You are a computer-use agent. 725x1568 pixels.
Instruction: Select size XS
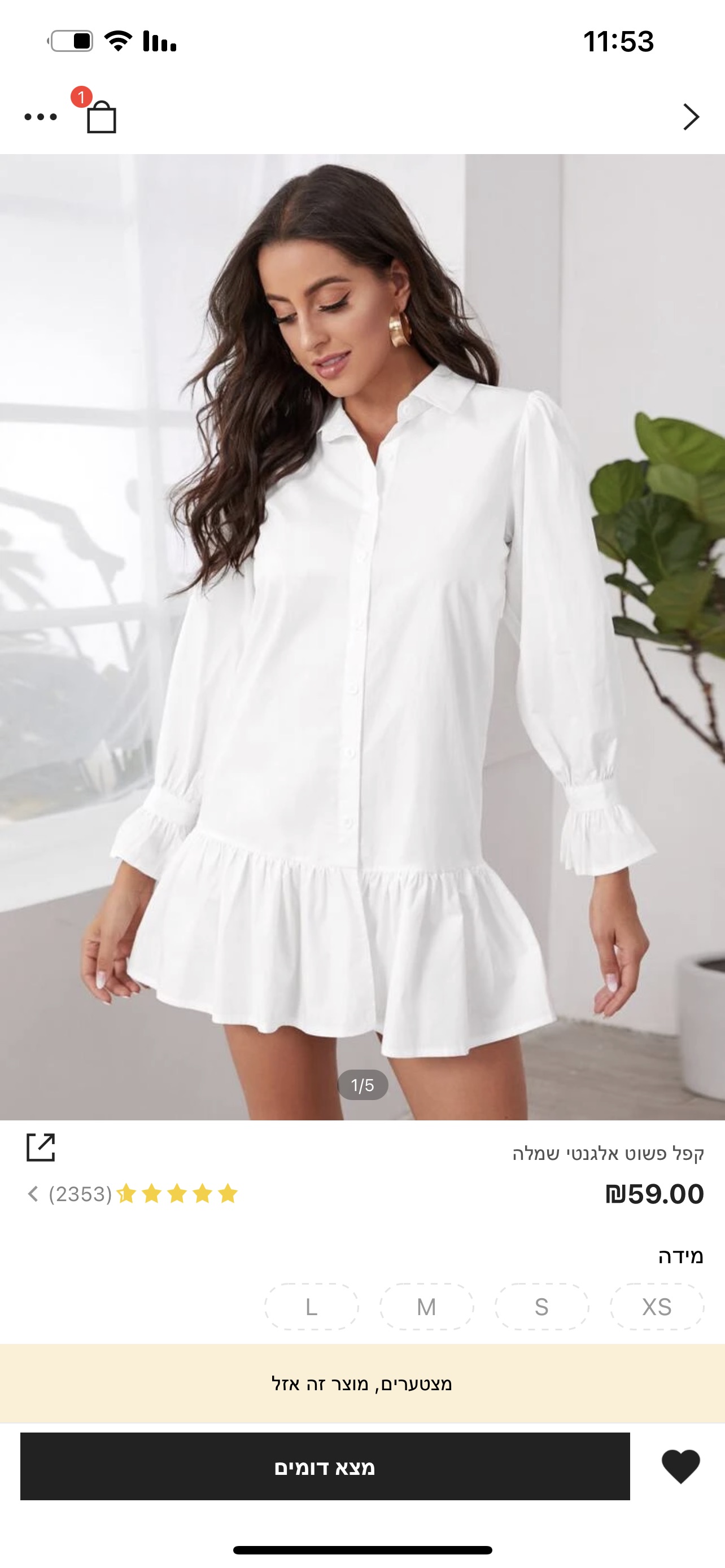(x=656, y=1307)
